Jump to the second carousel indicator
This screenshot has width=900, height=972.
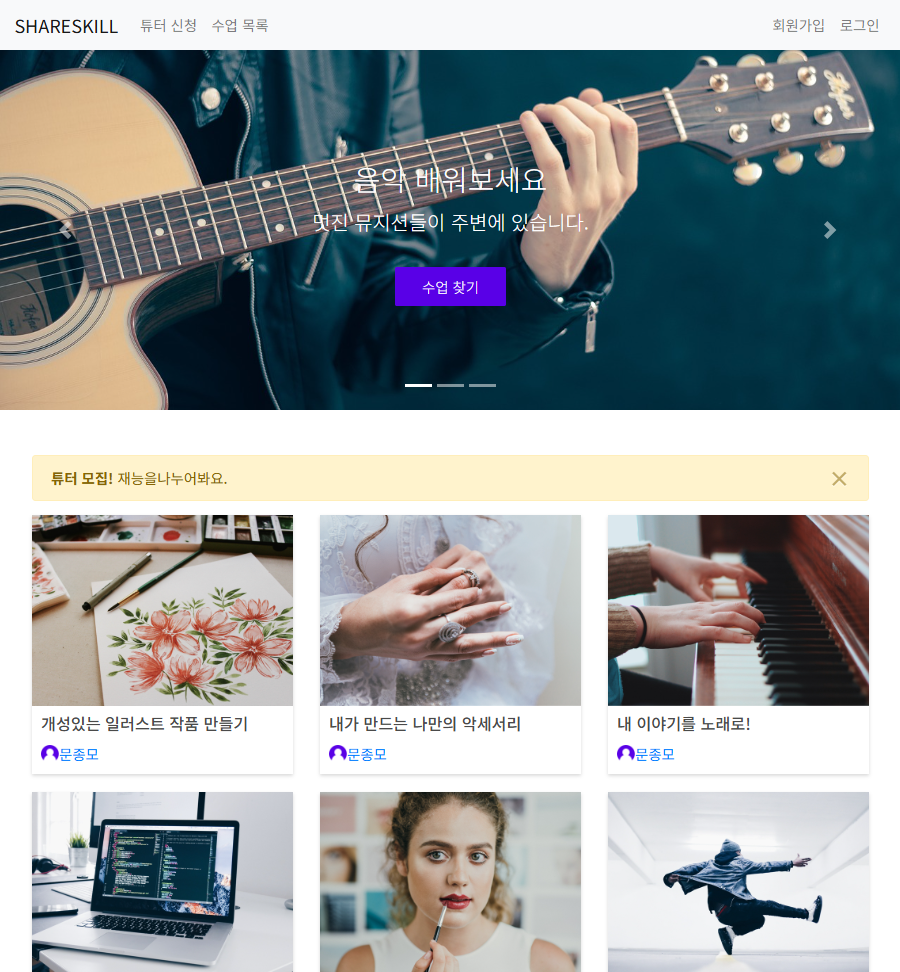tap(450, 385)
